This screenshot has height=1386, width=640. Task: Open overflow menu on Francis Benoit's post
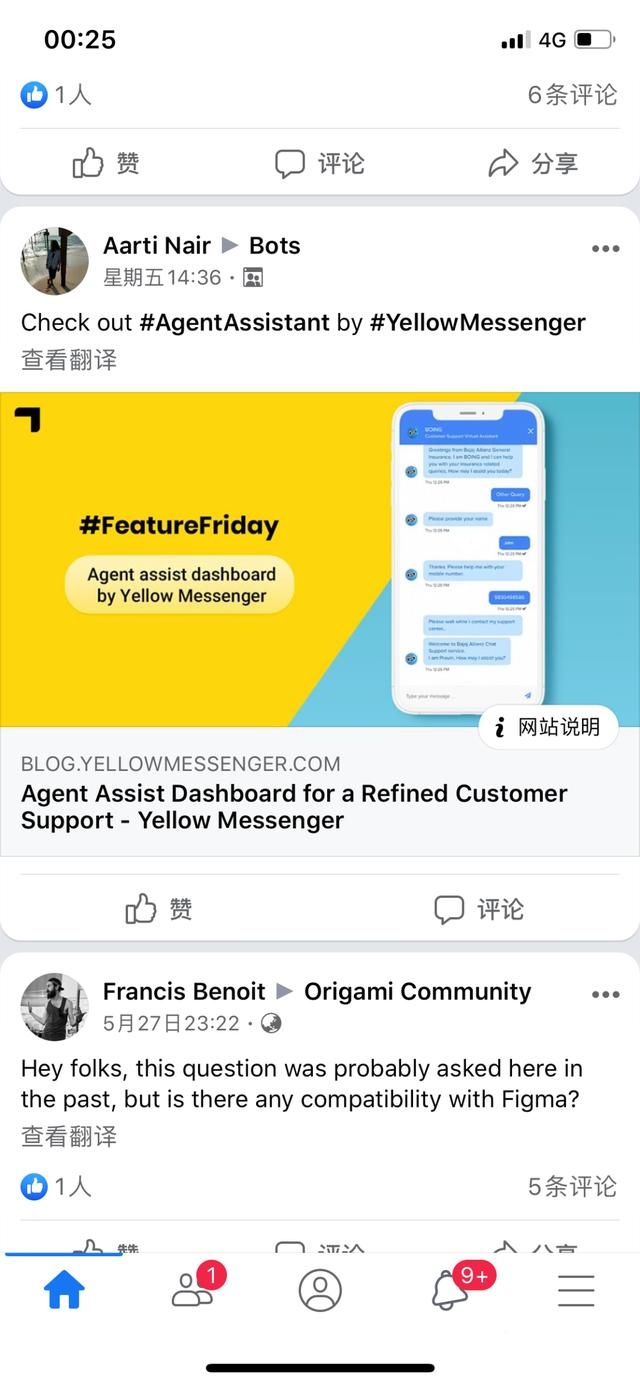click(605, 995)
